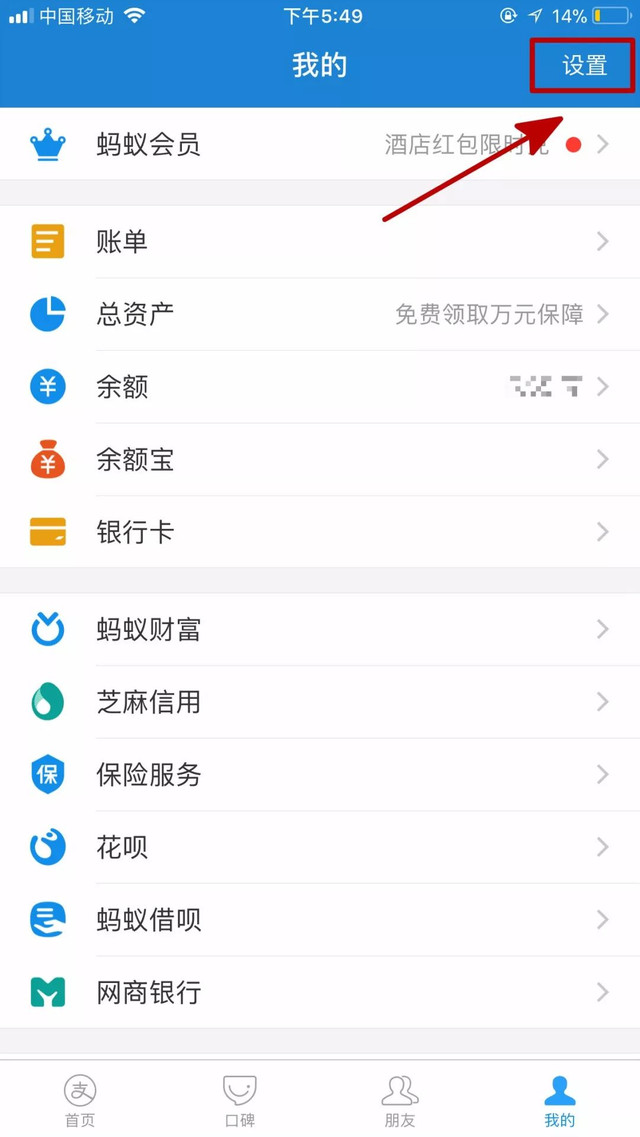Go to 保险服务
The height and width of the screenshot is (1137, 640).
pos(320,774)
